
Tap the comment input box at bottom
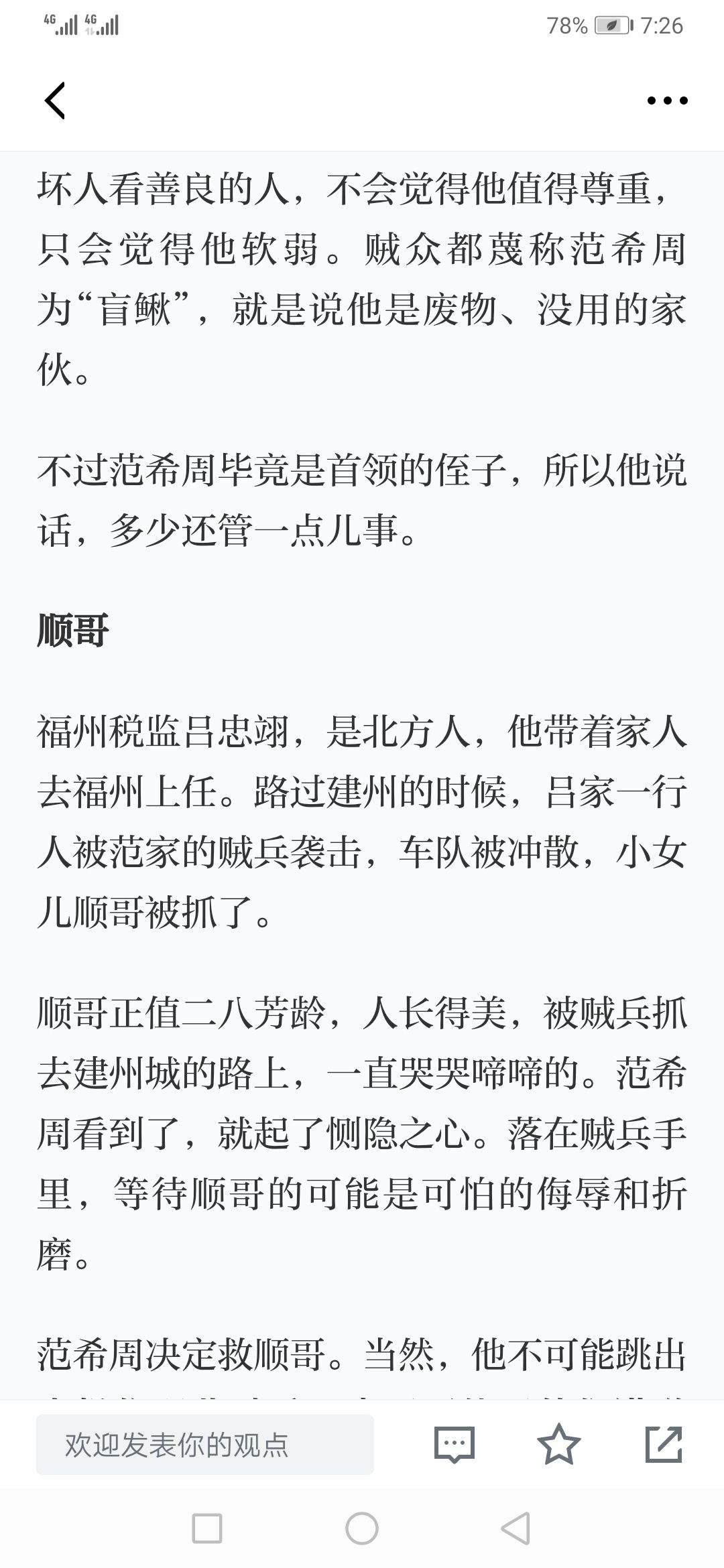(x=205, y=1444)
